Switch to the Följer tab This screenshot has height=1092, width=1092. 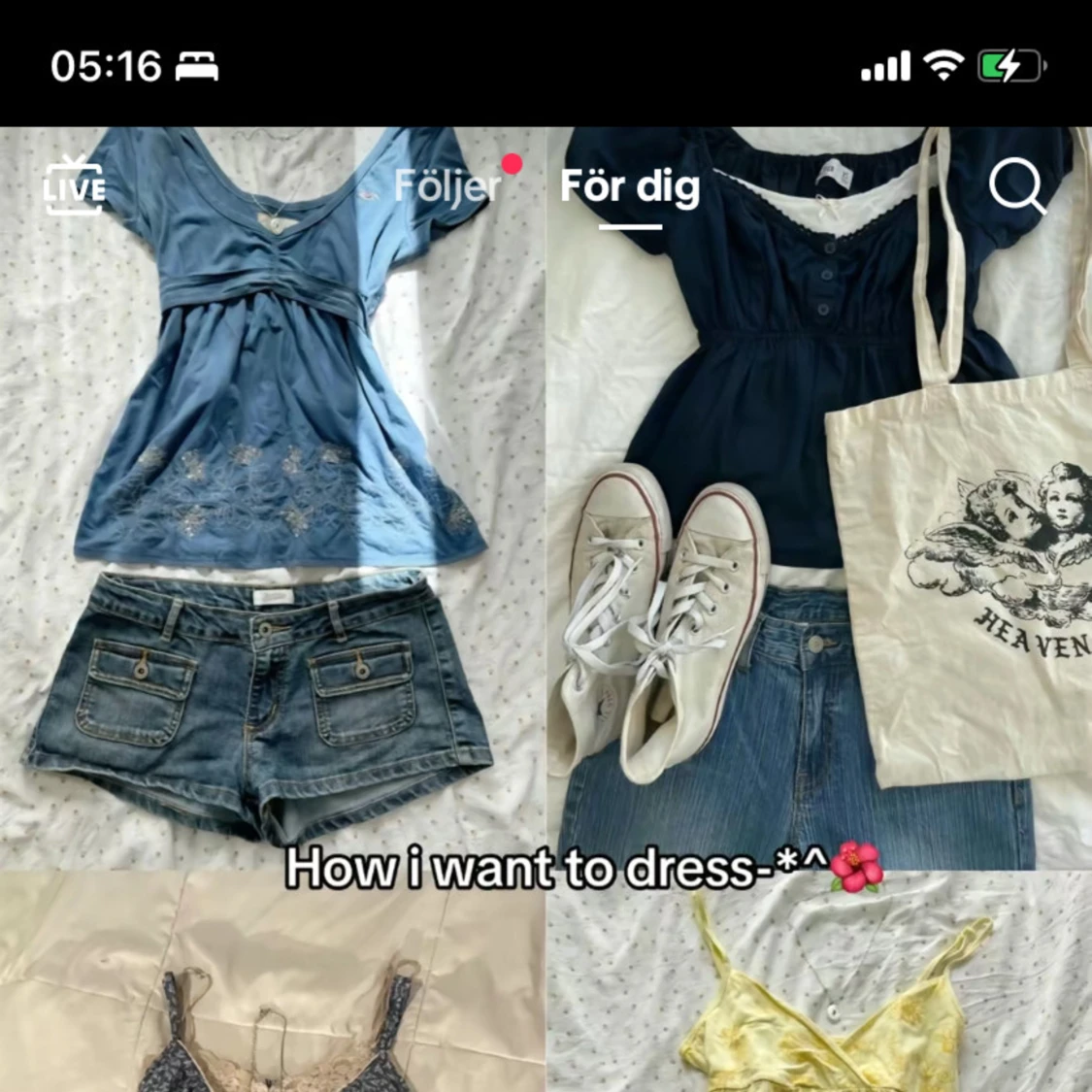point(447,185)
